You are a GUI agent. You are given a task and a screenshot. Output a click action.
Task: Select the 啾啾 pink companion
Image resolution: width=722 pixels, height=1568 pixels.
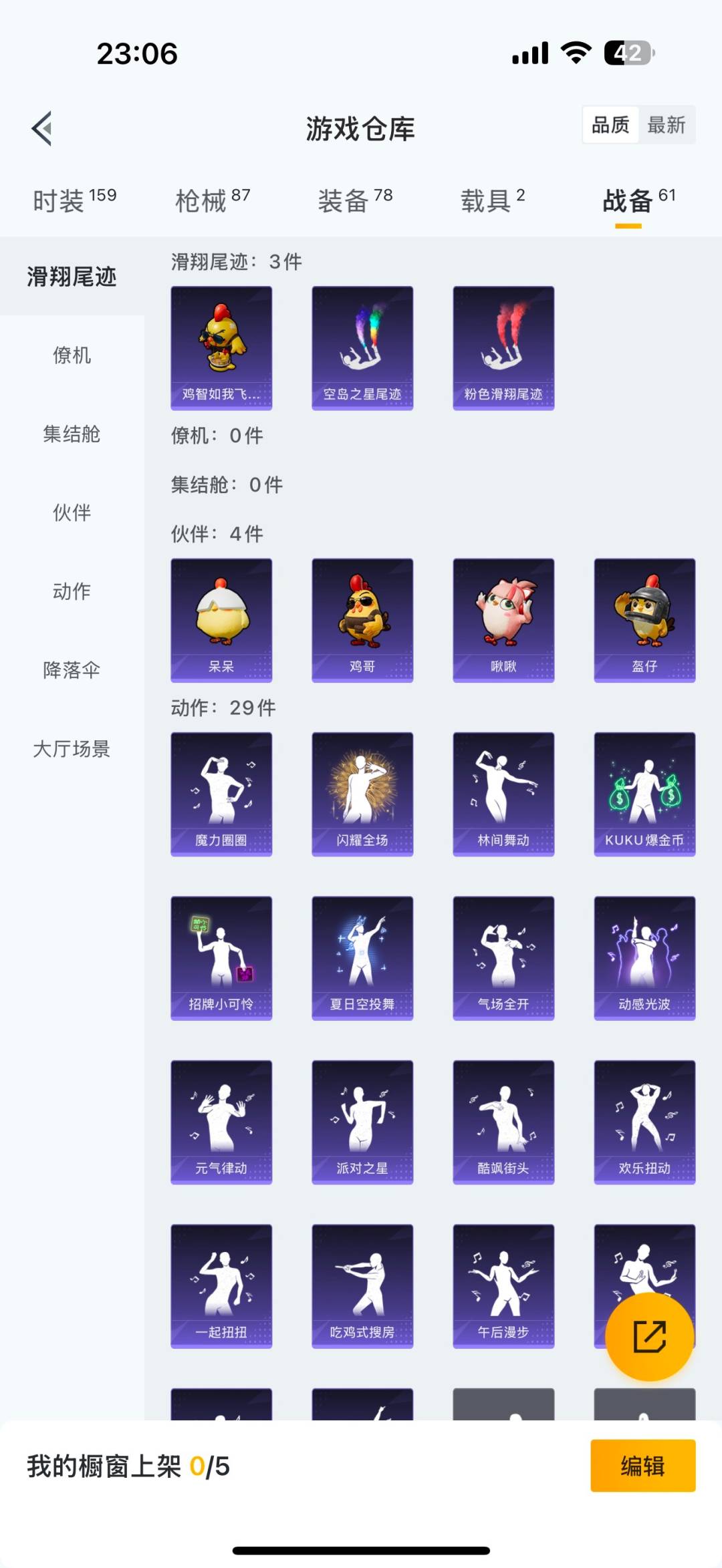pyautogui.click(x=503, y=619)
